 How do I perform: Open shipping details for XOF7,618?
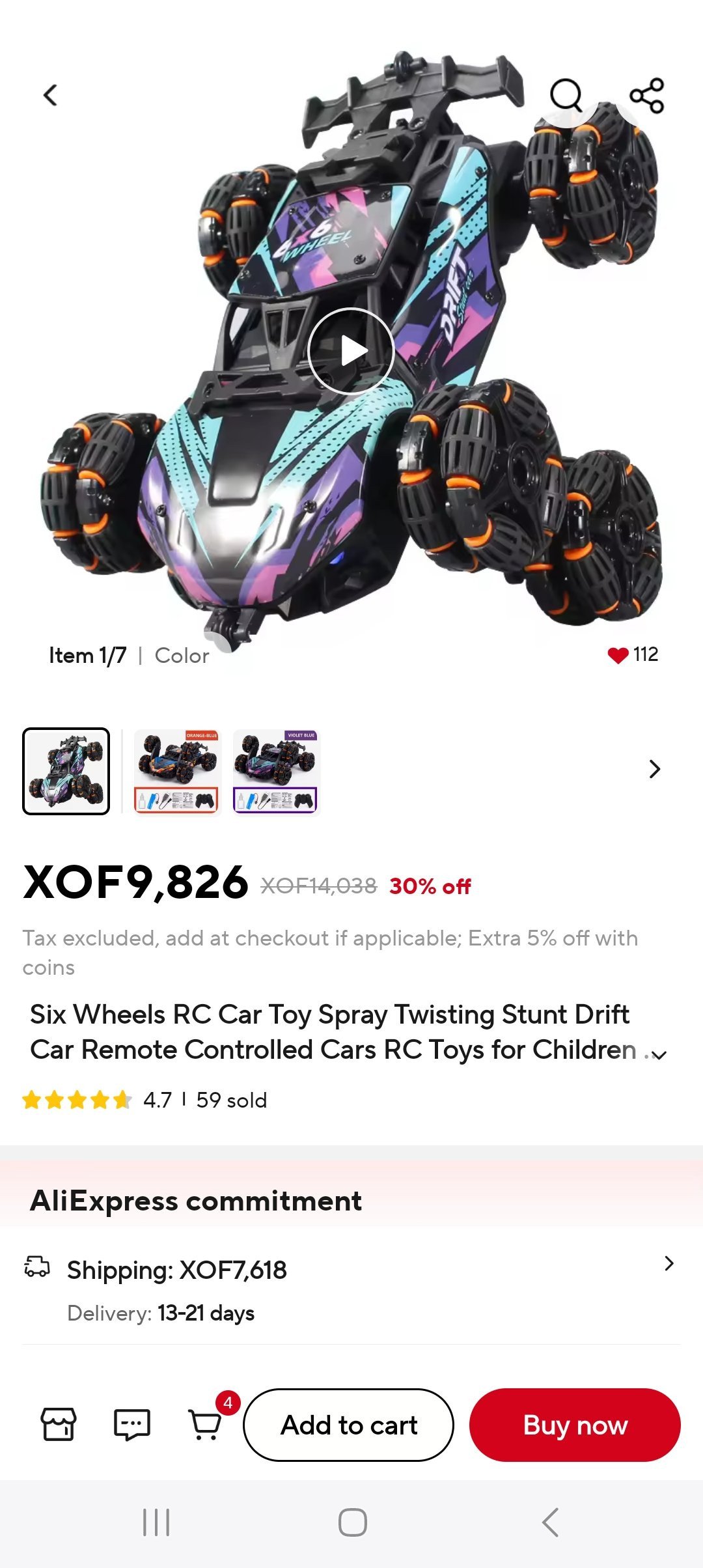click(x=668, y=1264)
